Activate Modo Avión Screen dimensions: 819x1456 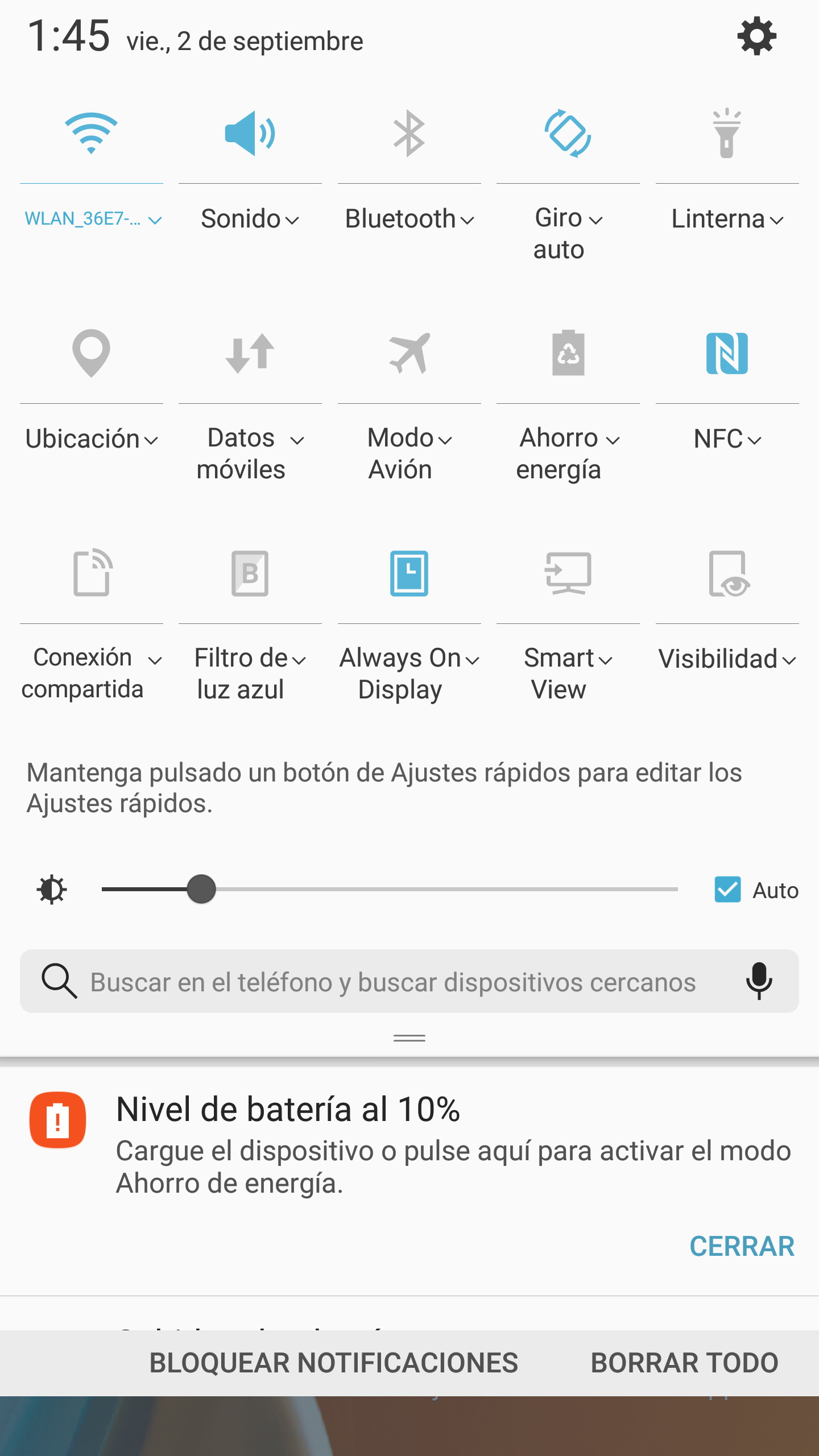(x=409, y=353)
